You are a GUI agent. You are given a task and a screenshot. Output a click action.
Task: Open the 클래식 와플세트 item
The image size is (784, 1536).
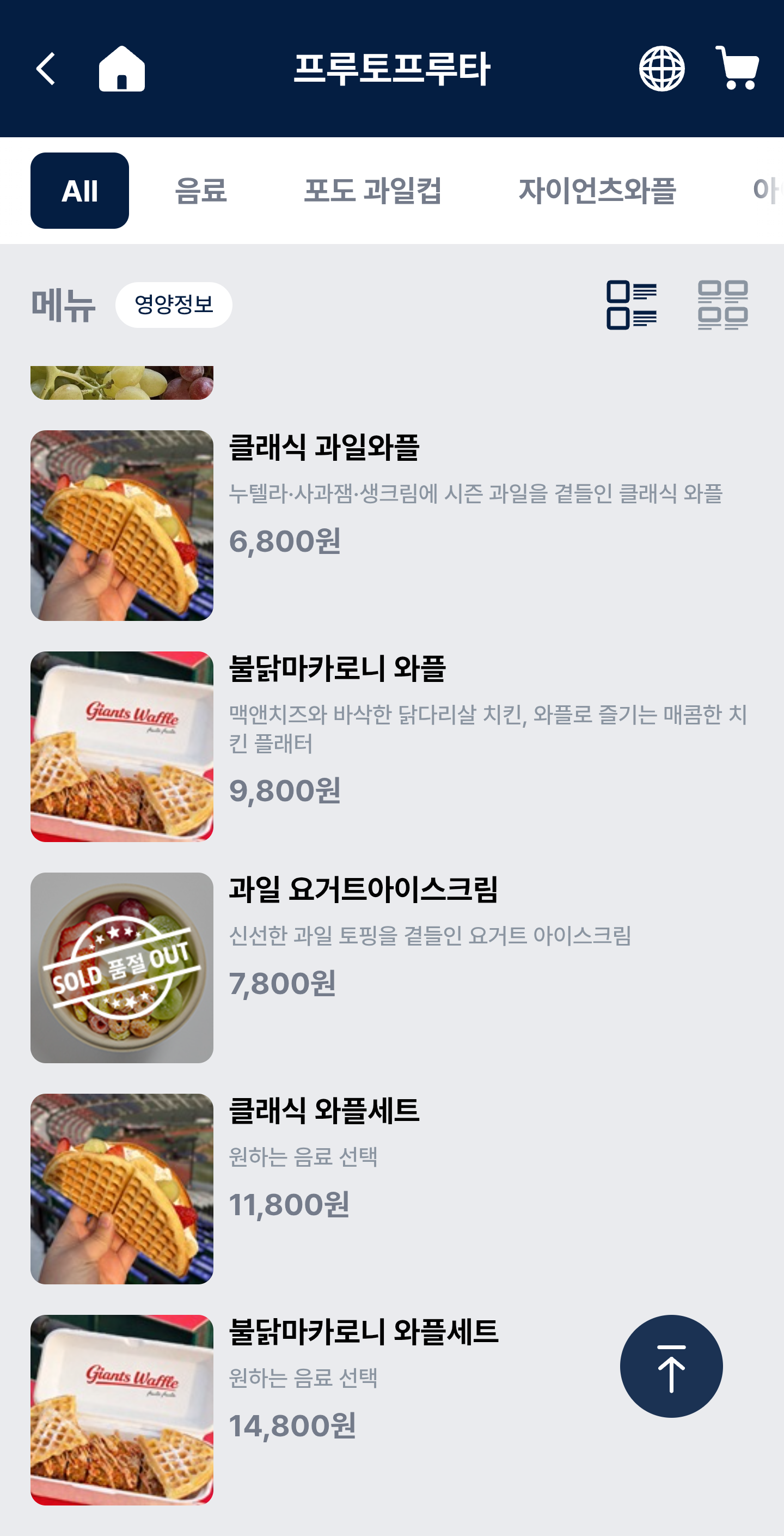coord(324,1111)
